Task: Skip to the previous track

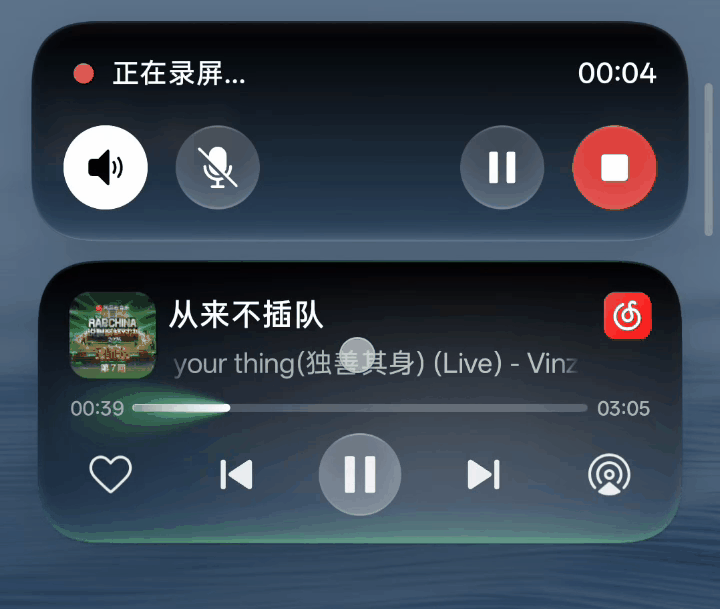Action: (236, 474)
